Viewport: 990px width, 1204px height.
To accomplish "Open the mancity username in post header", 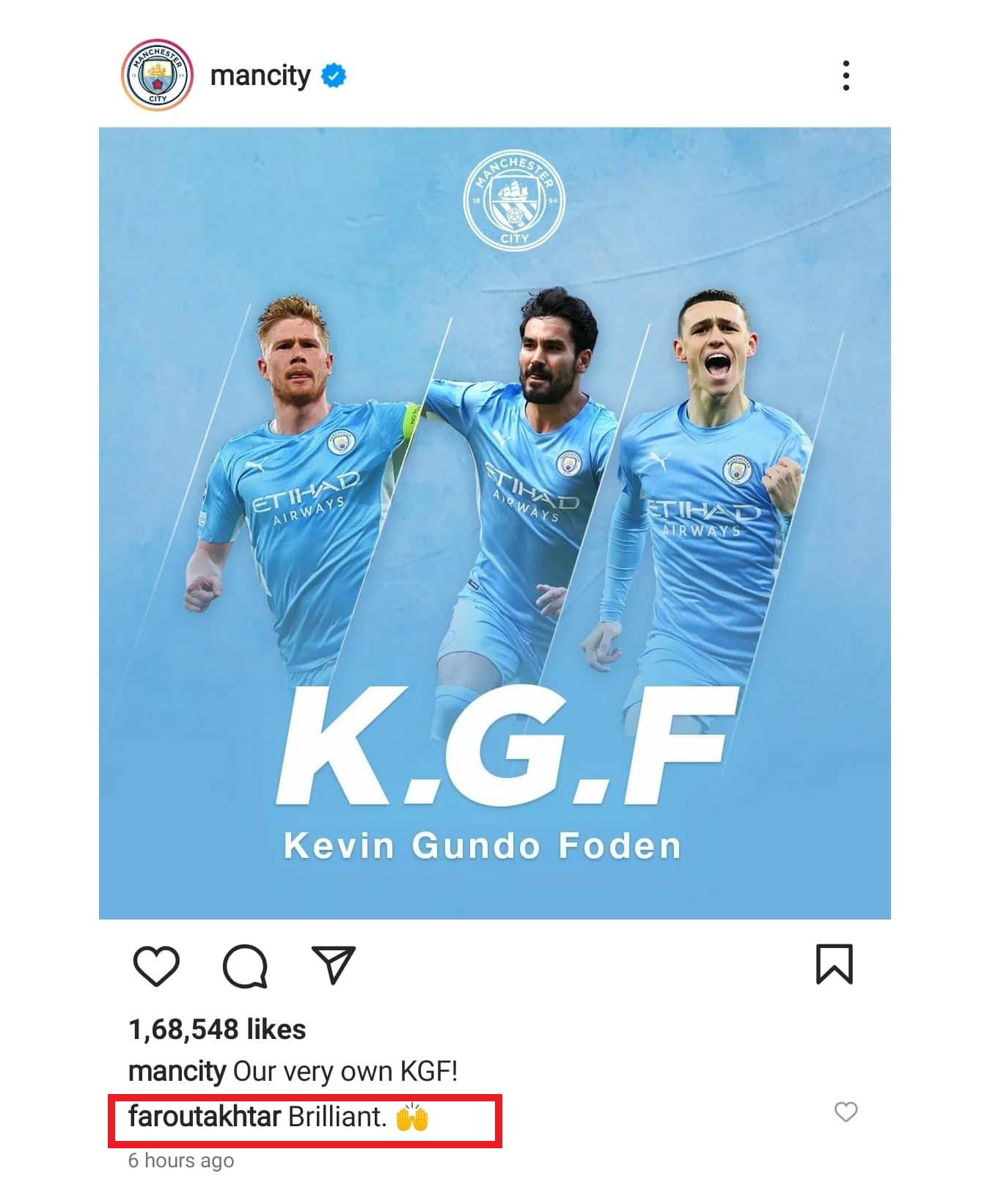I will click(260, 76).
